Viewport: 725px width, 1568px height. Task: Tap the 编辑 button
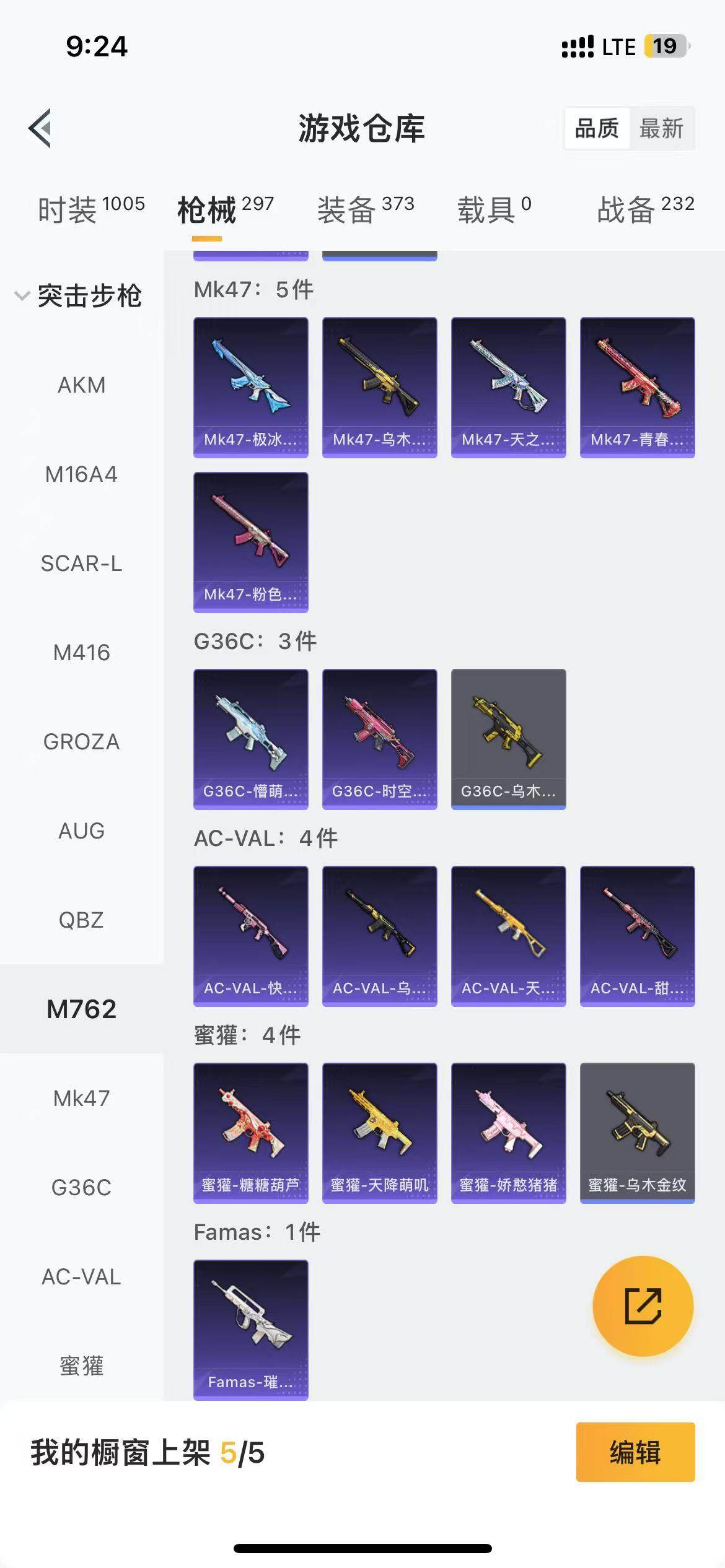pyautogui.click(x=635, y=1452)
